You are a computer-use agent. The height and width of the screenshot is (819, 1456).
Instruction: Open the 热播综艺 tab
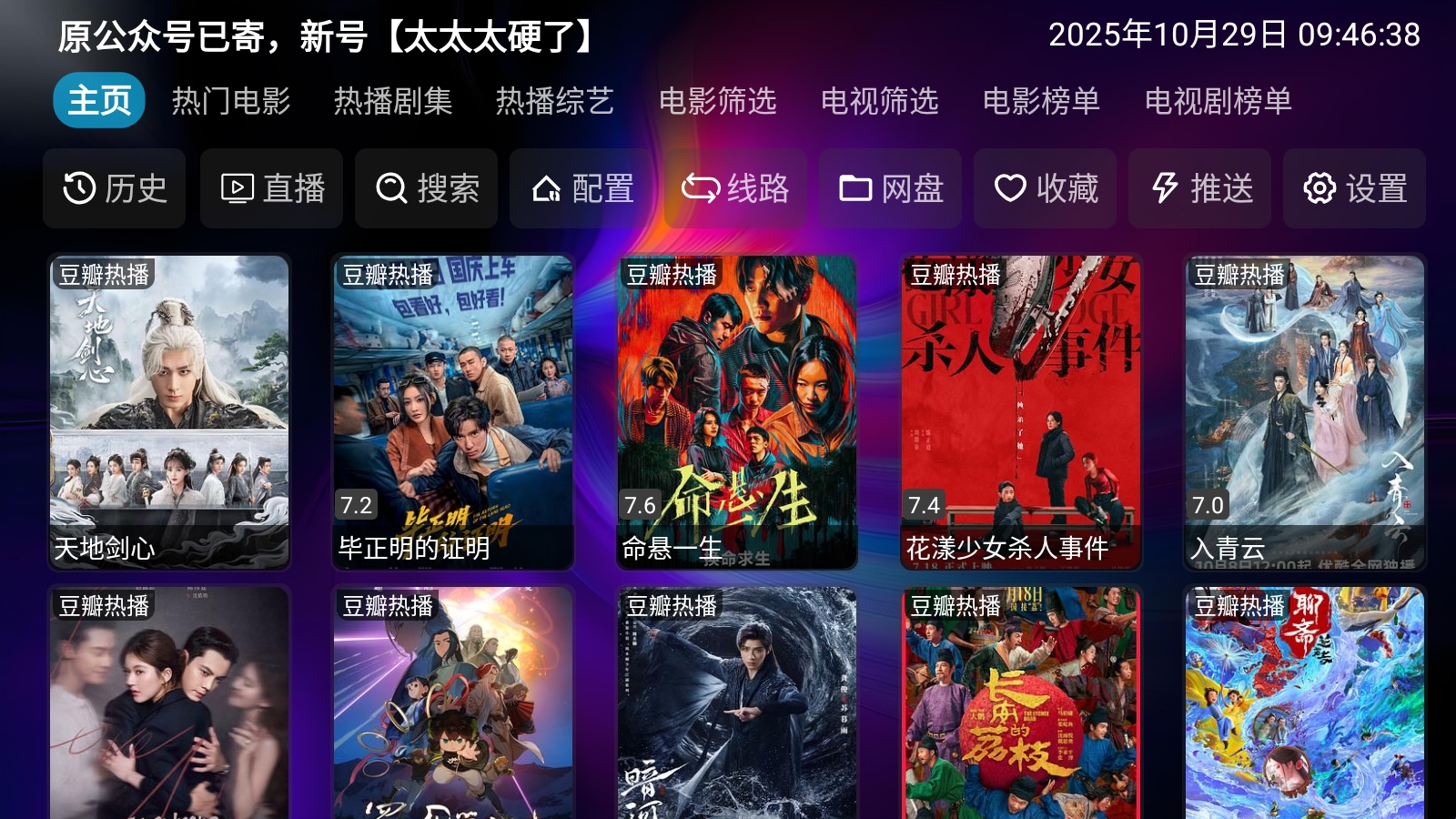coord(555,100)
